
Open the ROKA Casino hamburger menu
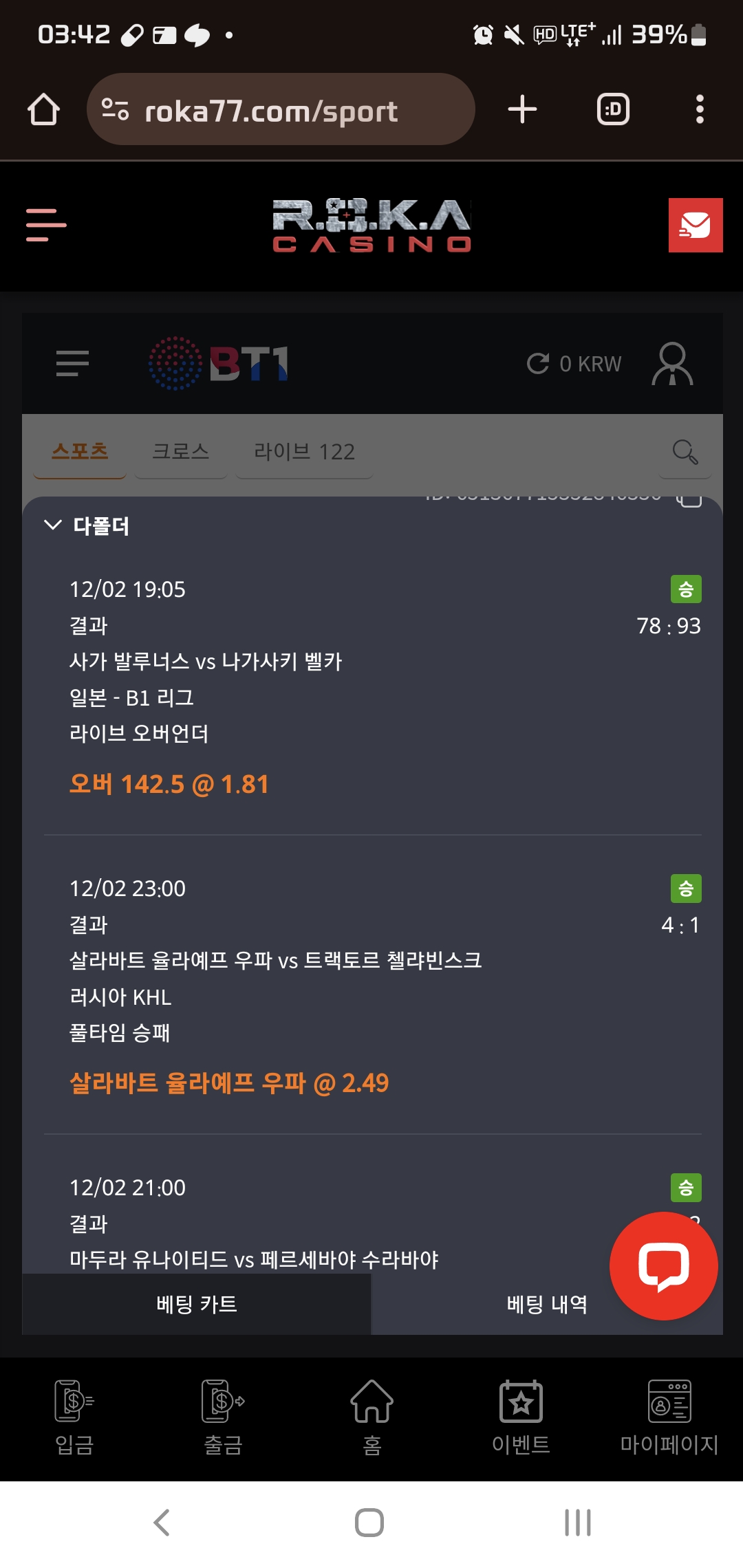point(46,225)
